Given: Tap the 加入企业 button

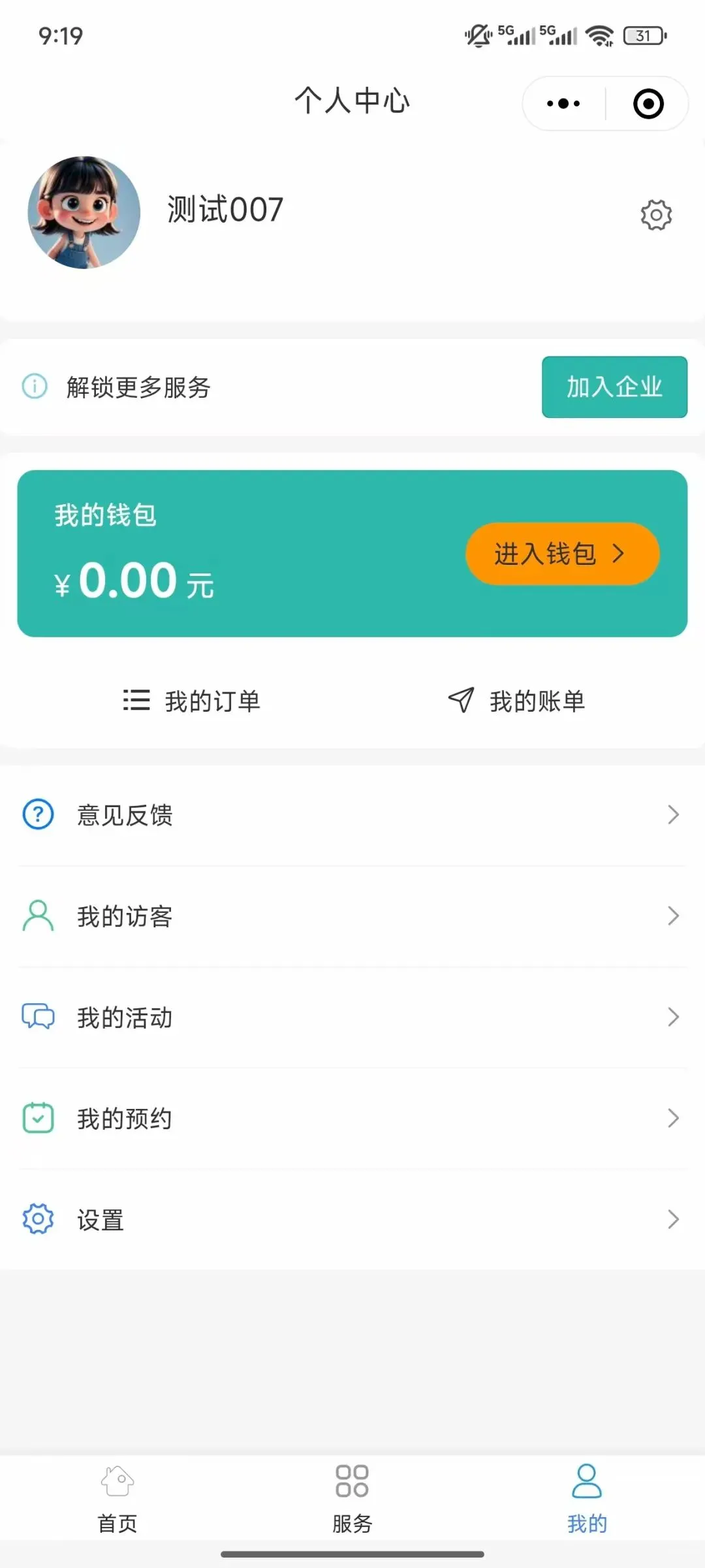Looking at the screenshot, I should tap(614, 387).
